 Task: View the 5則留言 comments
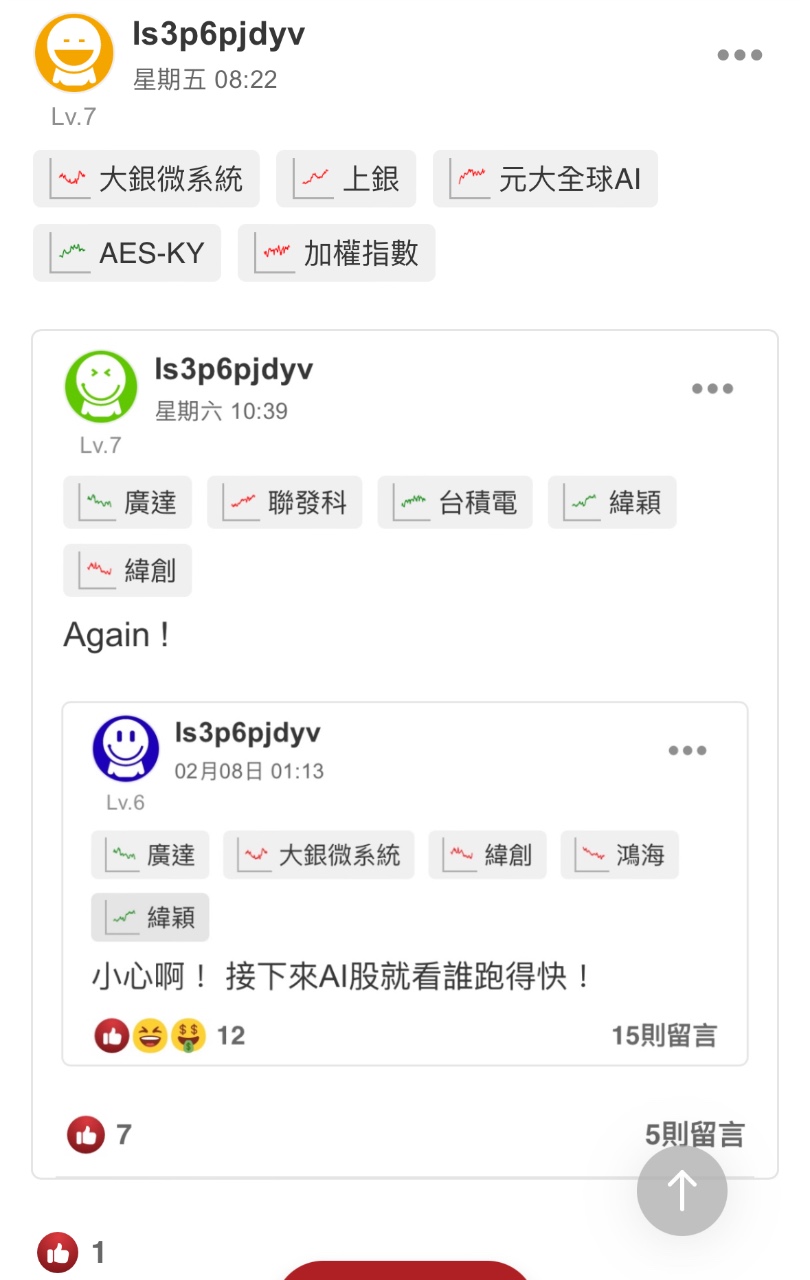coord(694,1134)
